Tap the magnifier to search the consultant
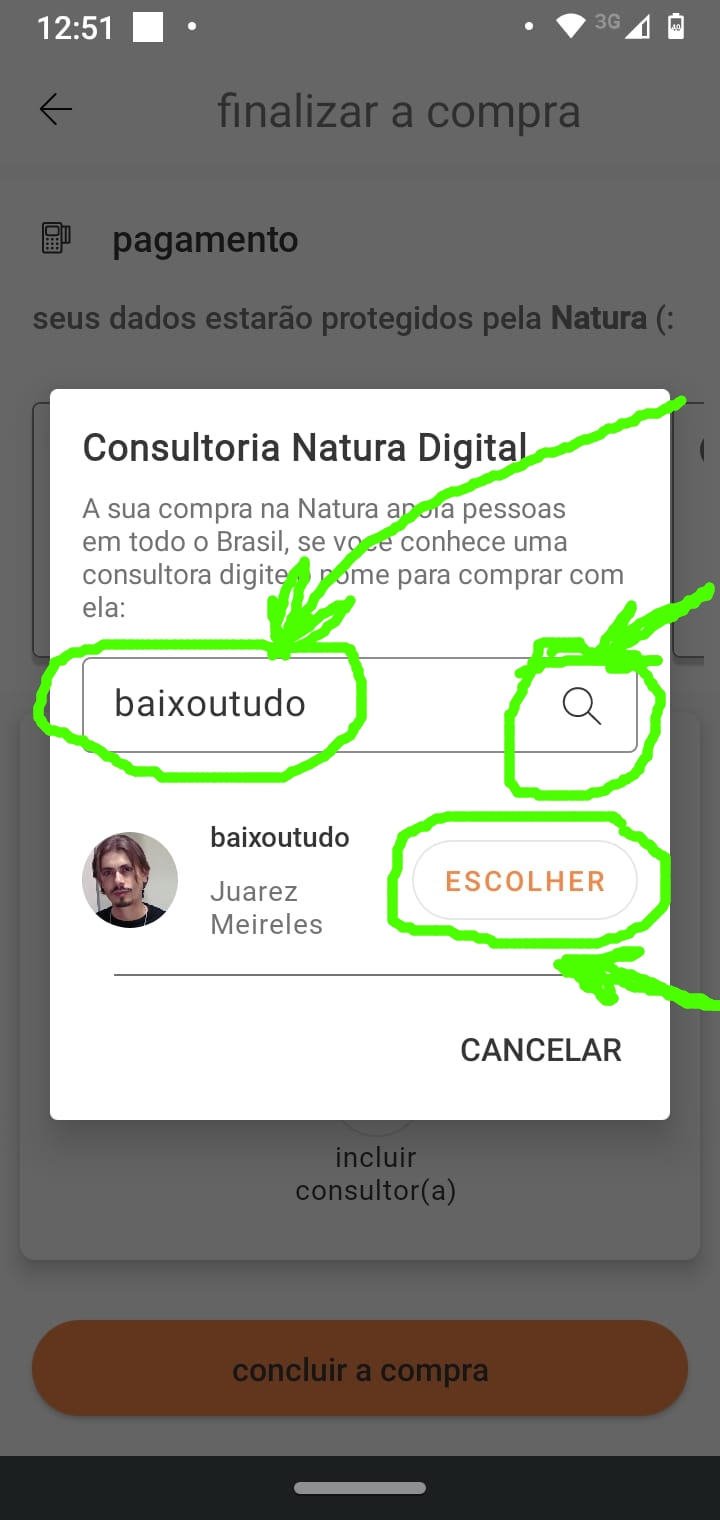 click(581, 705)
